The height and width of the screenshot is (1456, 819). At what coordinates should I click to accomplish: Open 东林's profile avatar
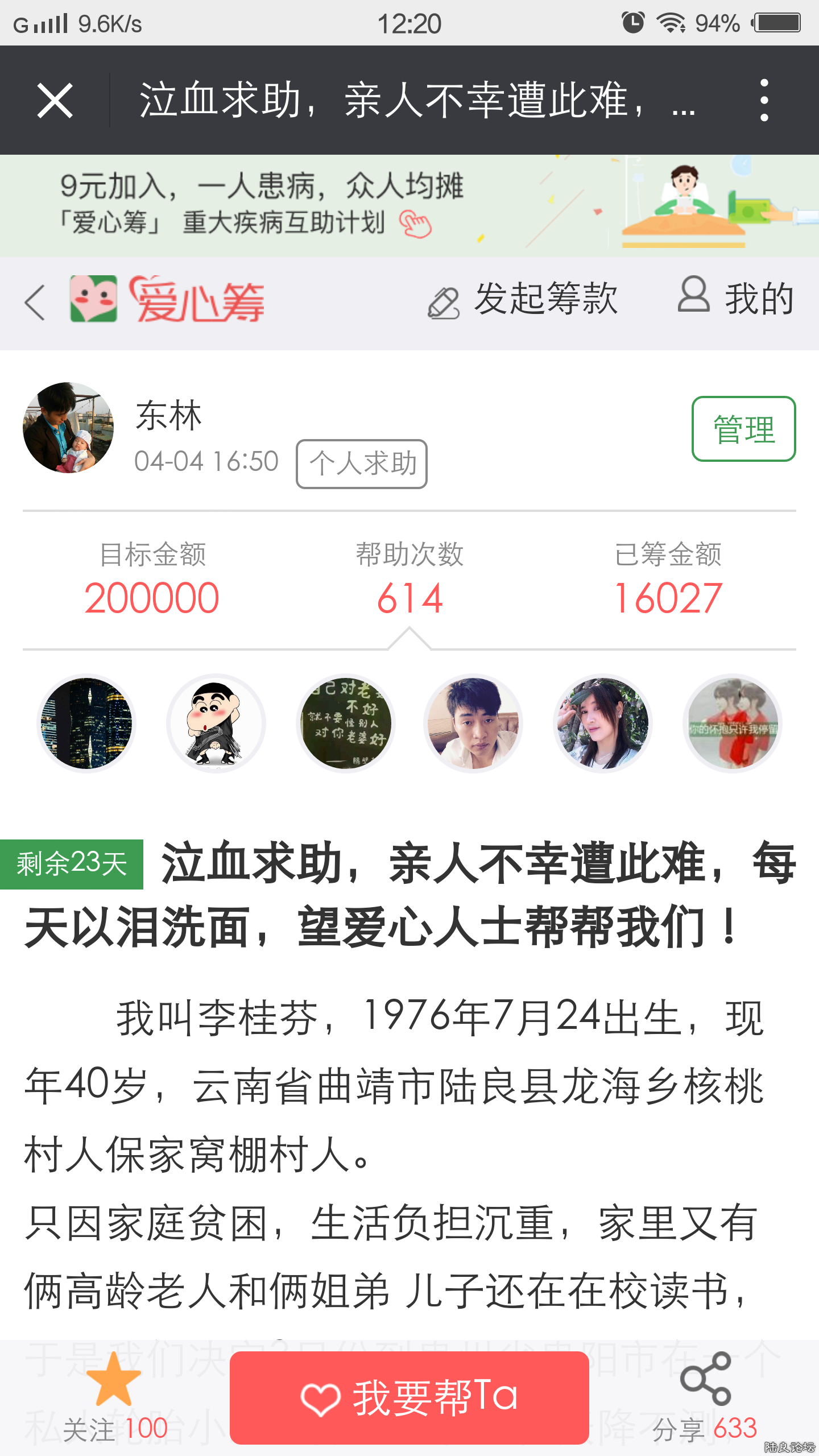[x=68, y=428]
